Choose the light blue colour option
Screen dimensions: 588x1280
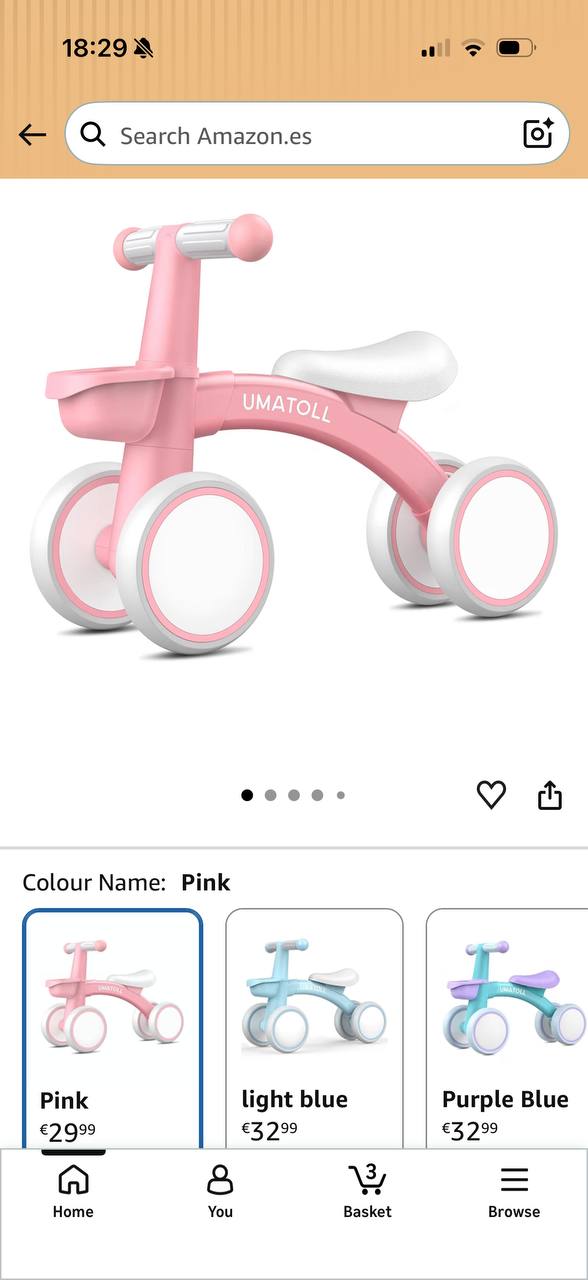pos(314,1030)
